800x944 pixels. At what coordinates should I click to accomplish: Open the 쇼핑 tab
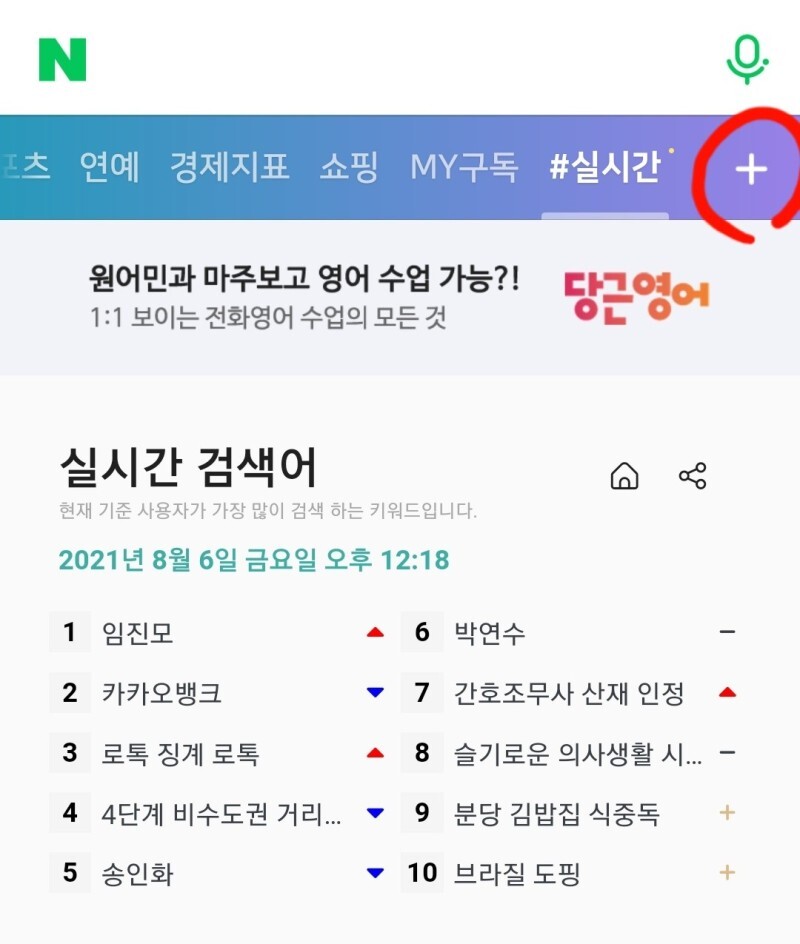point(349,167)
